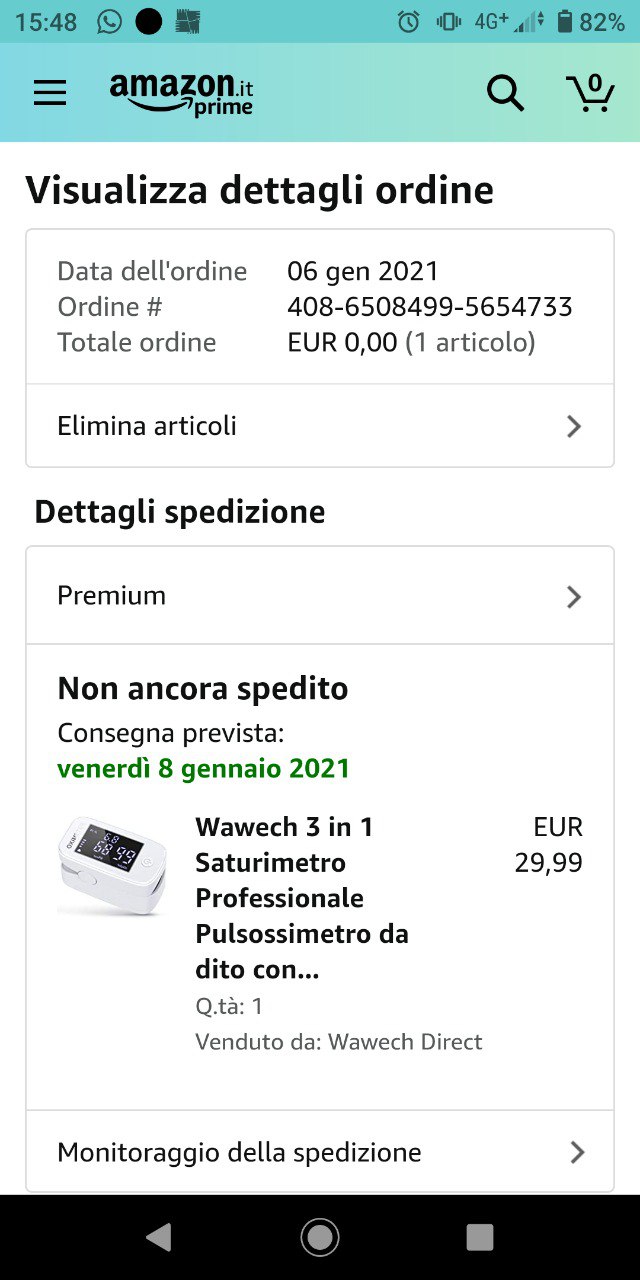This screenshot has height=1280, width=640.
Task: Open Monitoraggio della spedizione
Action: (x=320, y=1152)
